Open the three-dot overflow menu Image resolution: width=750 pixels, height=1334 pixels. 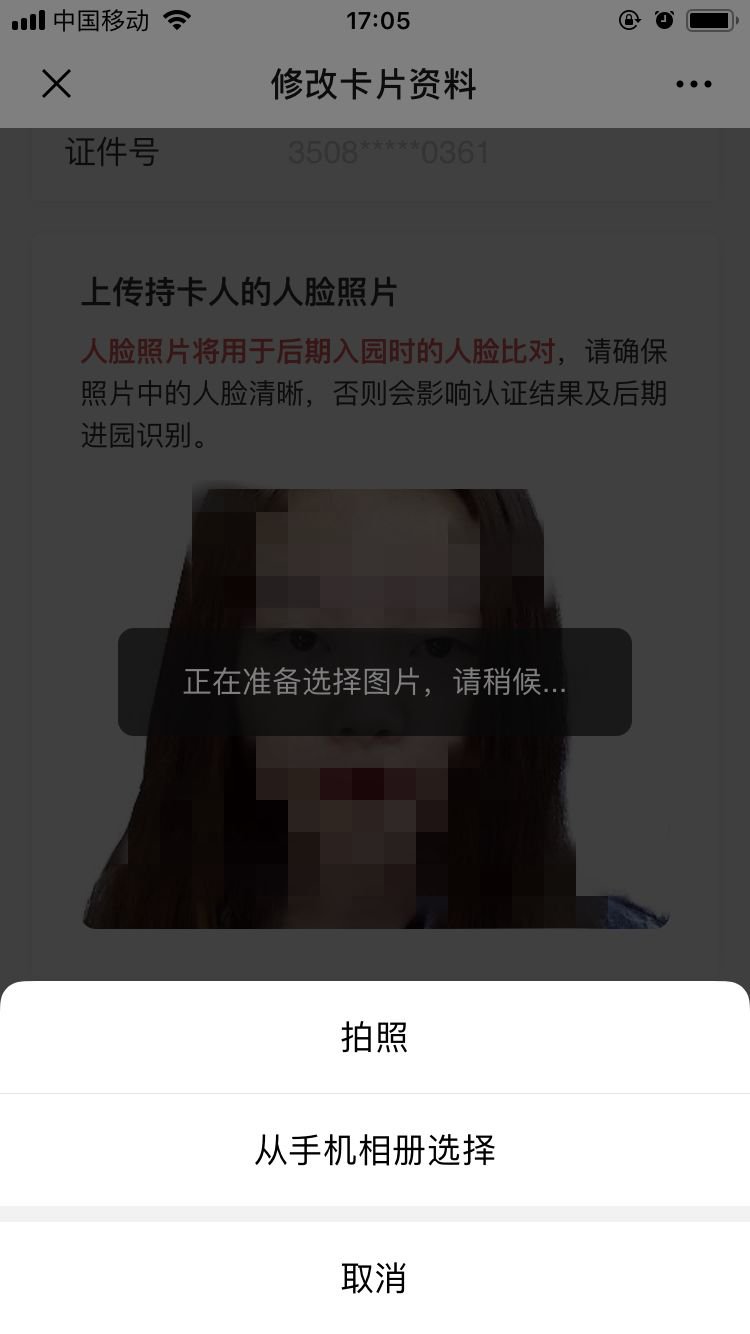693,85
